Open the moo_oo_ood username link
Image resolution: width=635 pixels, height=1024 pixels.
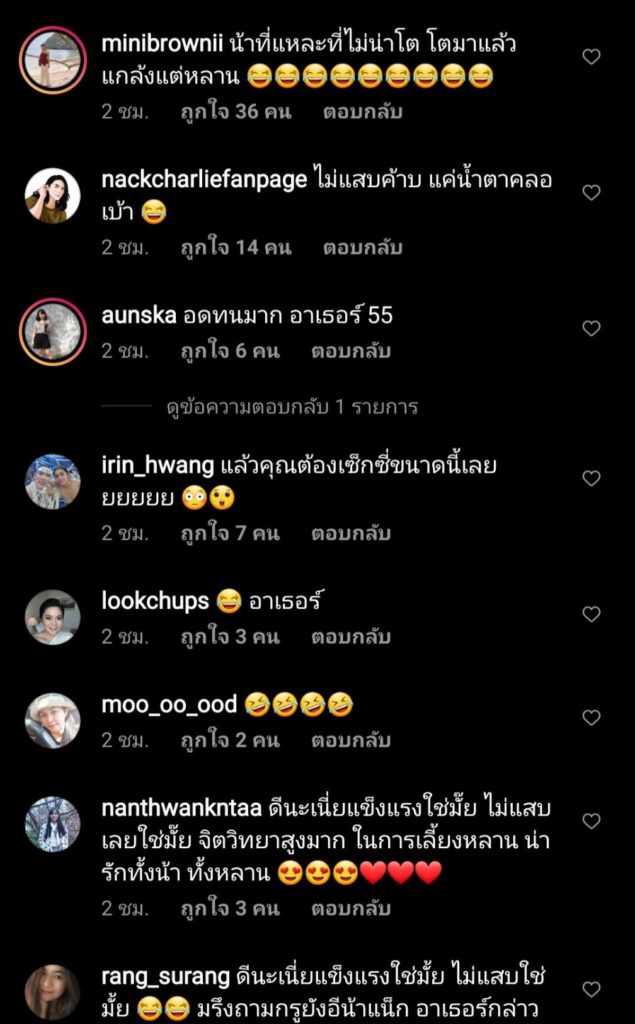[169, 705]
